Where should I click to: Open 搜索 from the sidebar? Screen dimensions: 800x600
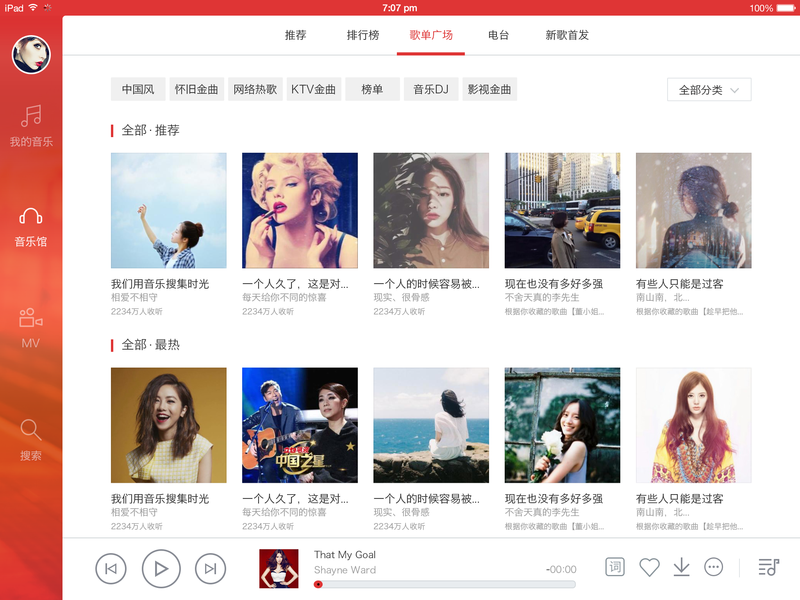31,440
